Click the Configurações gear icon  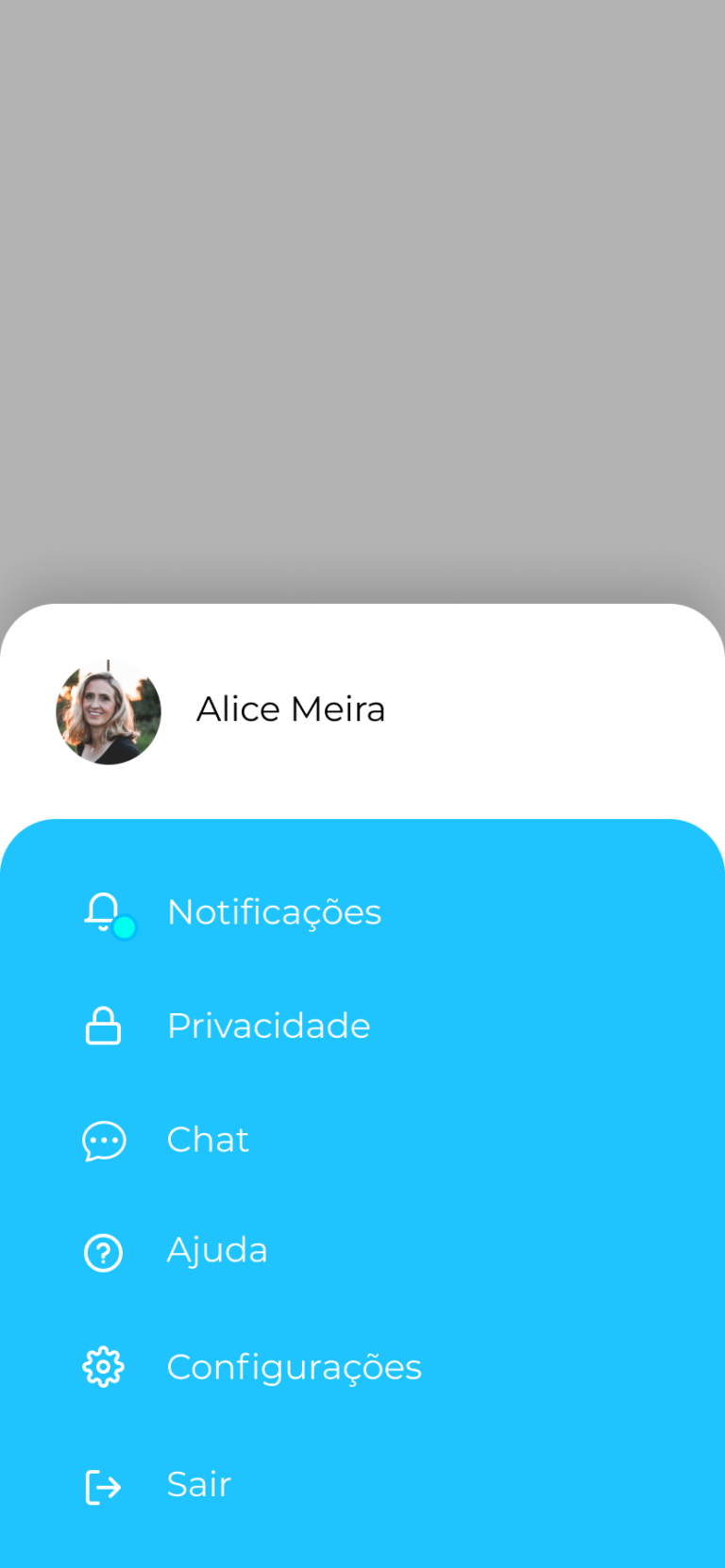click(x=103, y=1365)
